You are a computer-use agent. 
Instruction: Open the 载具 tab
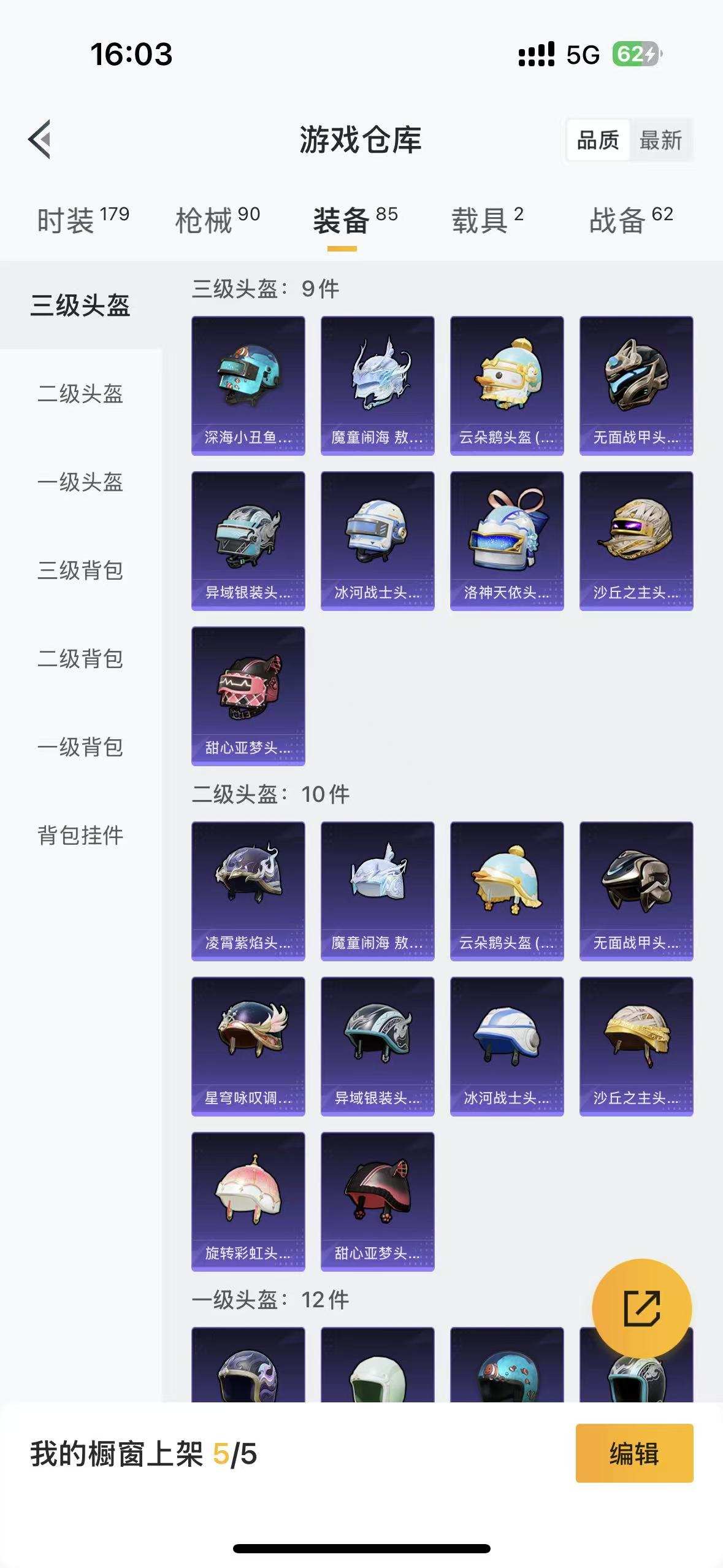click(x=488, y=220)
